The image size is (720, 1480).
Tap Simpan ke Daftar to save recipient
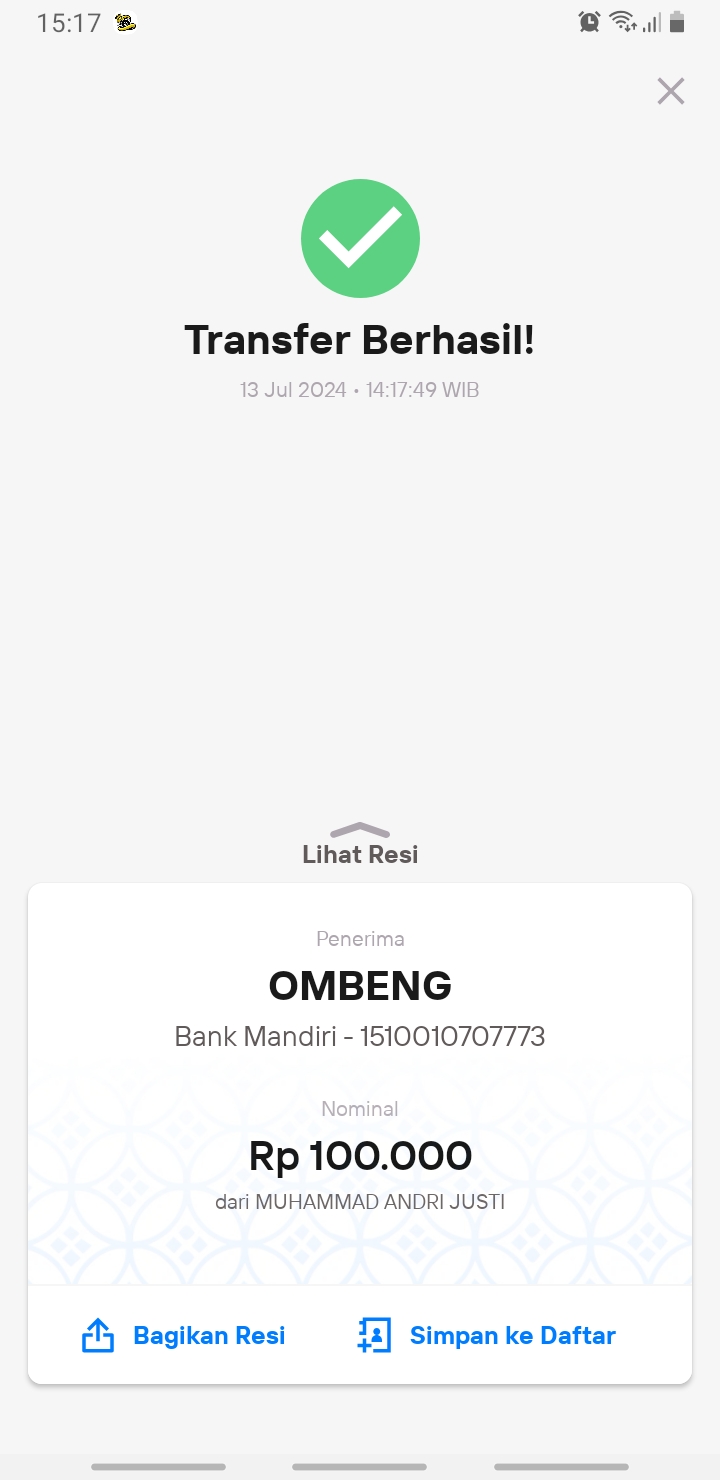click(486, 1335)
